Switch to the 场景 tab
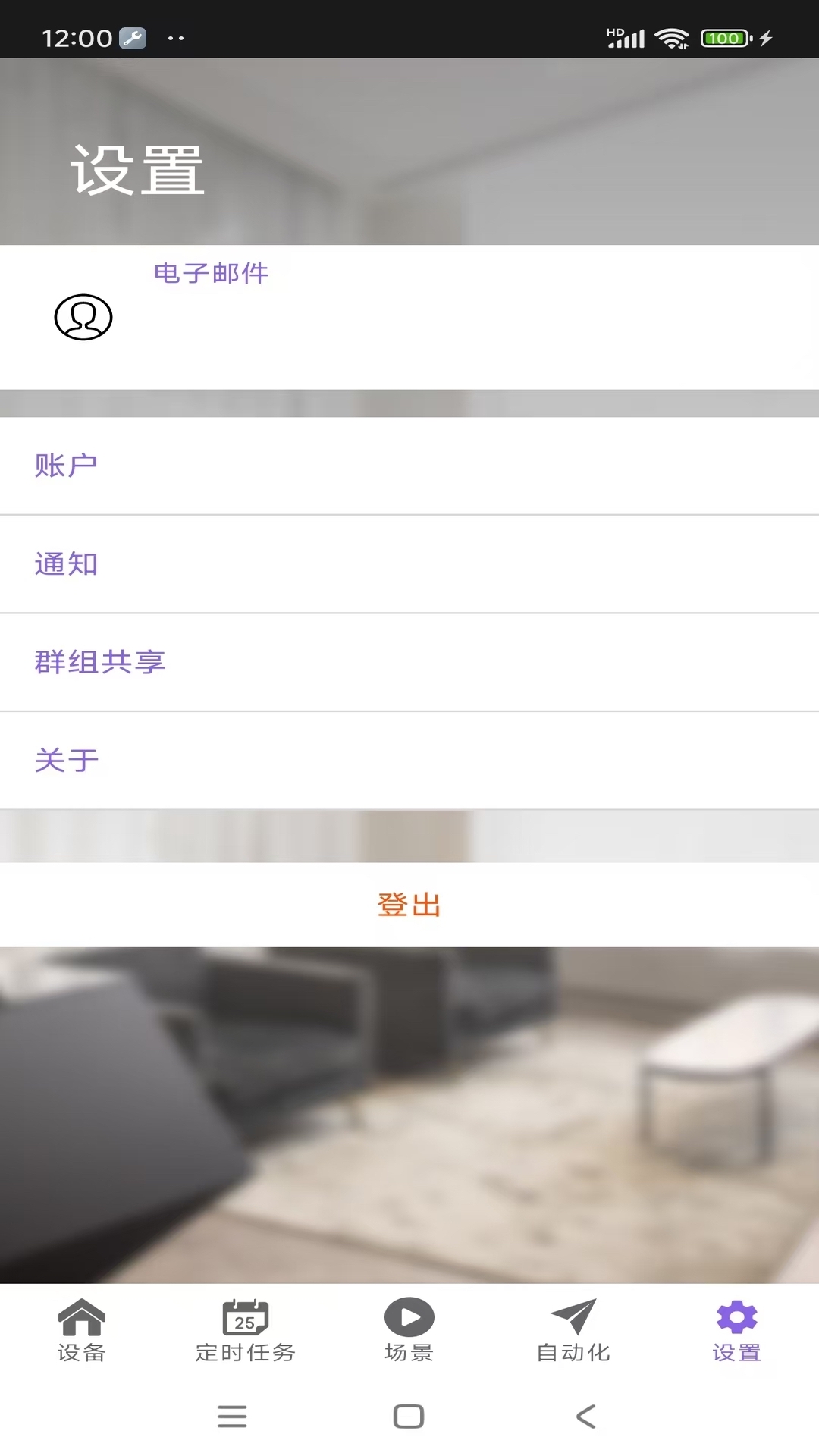 click(409, 1335)
